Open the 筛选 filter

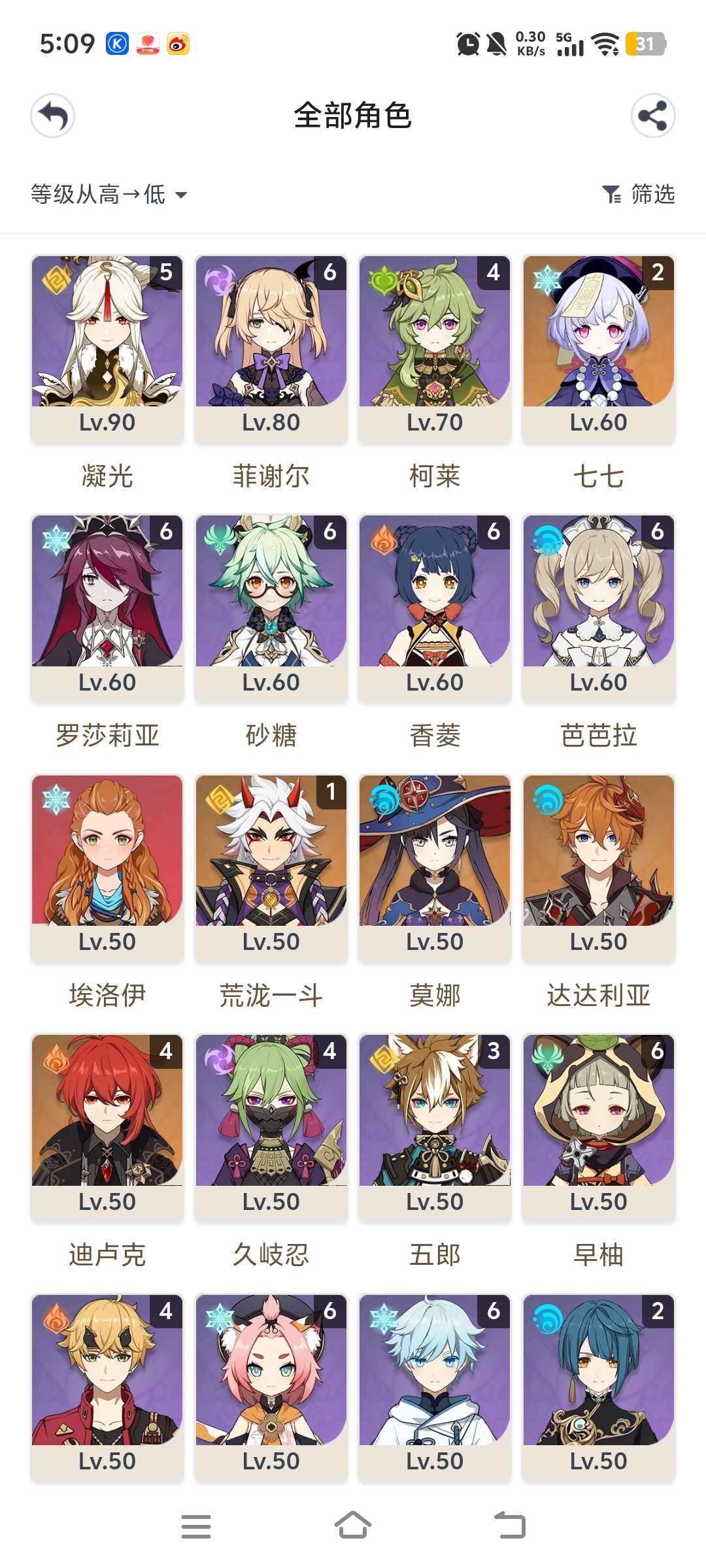(x=638, y=194)
